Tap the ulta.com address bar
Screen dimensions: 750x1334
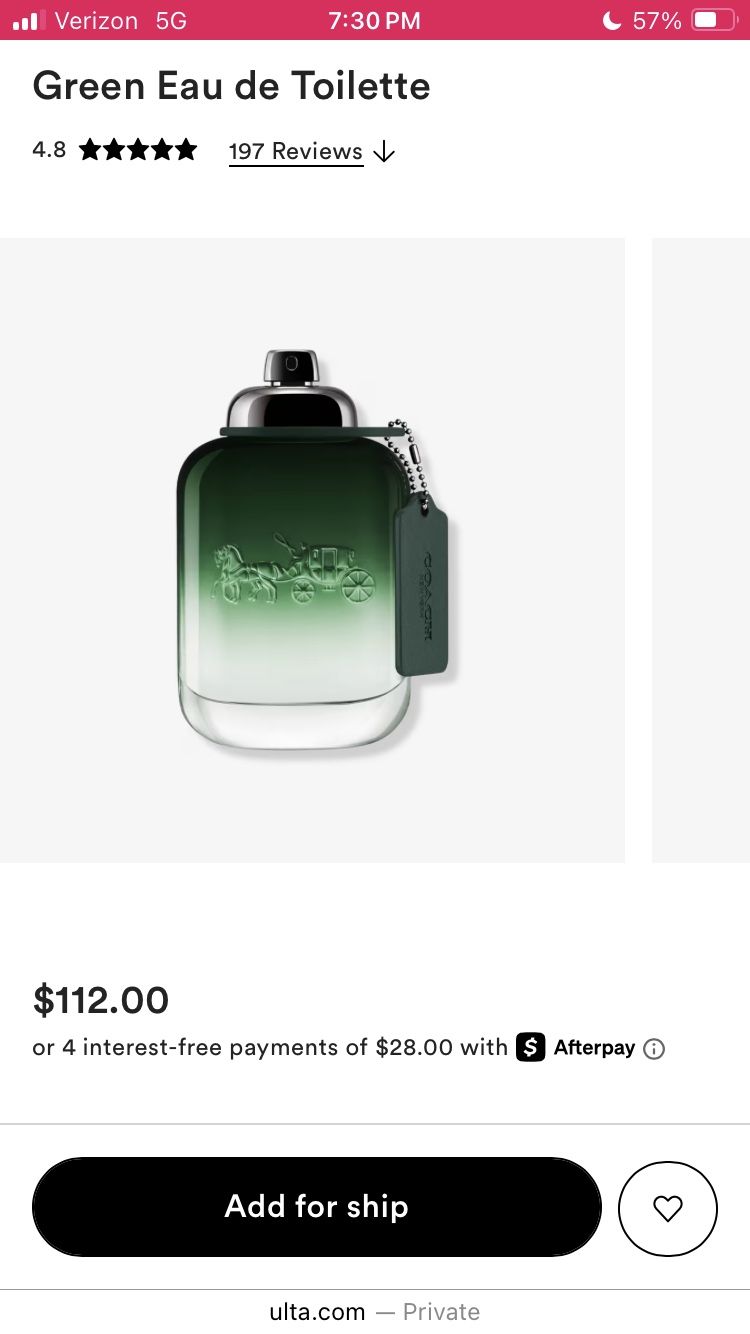click(316, 1311)
